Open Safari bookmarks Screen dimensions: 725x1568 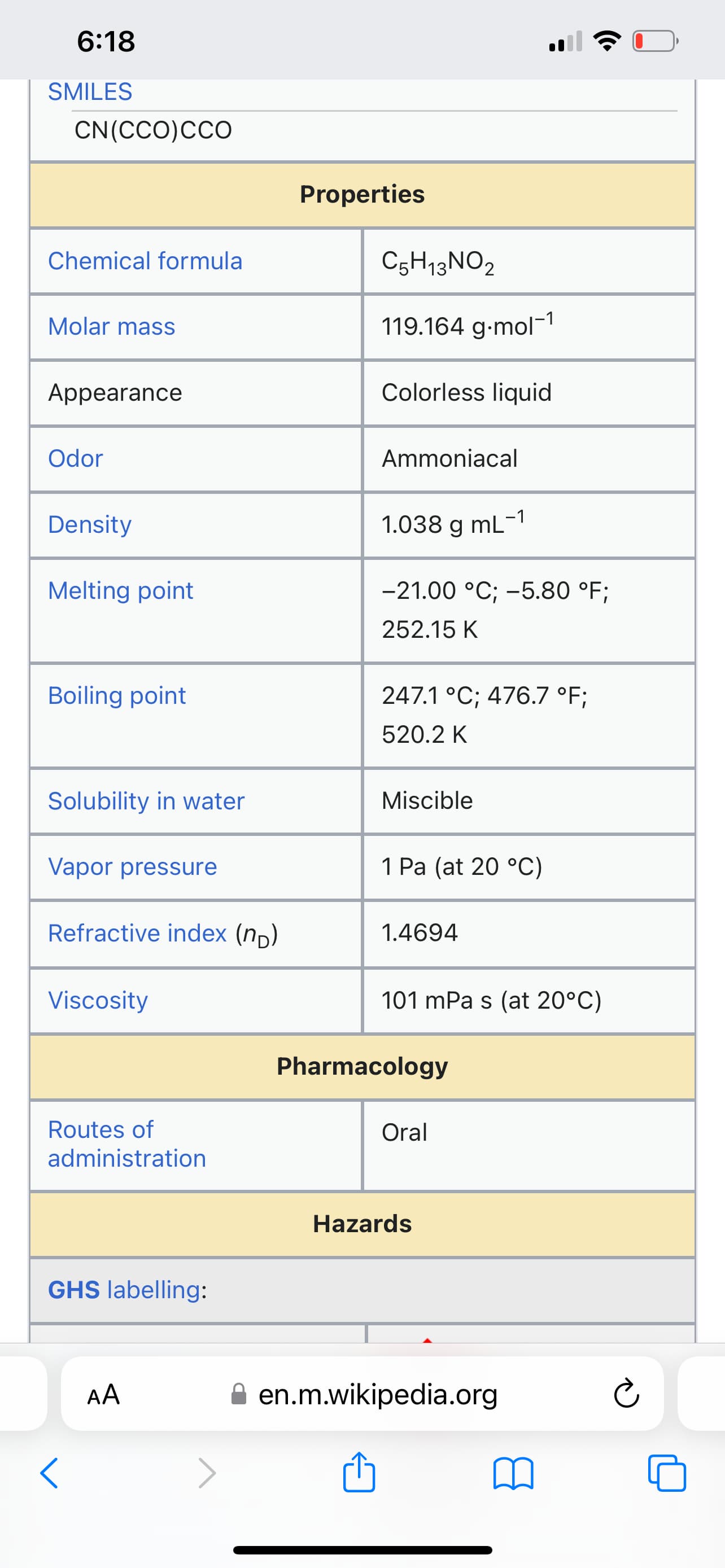[513, 1473]
